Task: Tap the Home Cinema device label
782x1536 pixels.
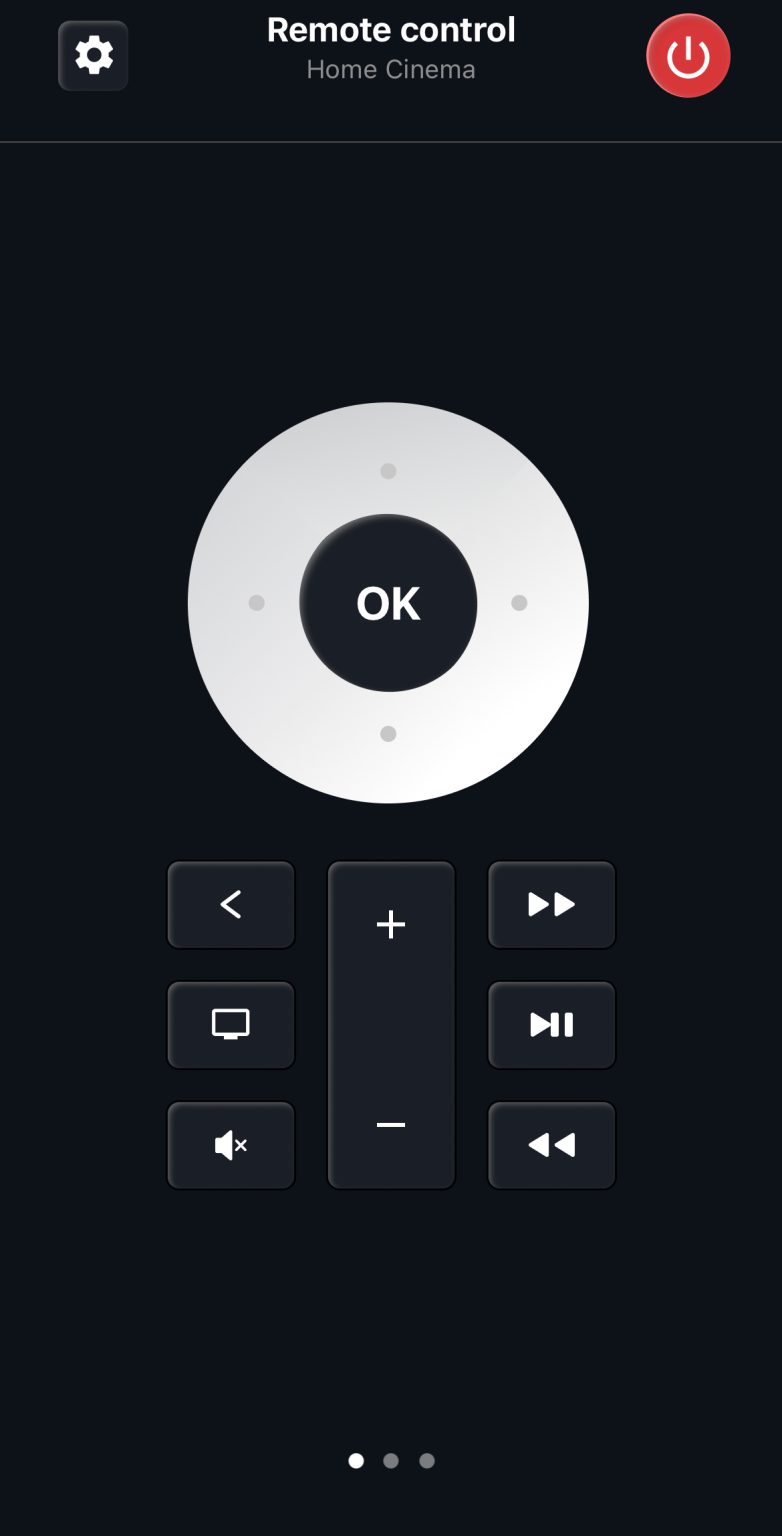Action: click(390, 69)
